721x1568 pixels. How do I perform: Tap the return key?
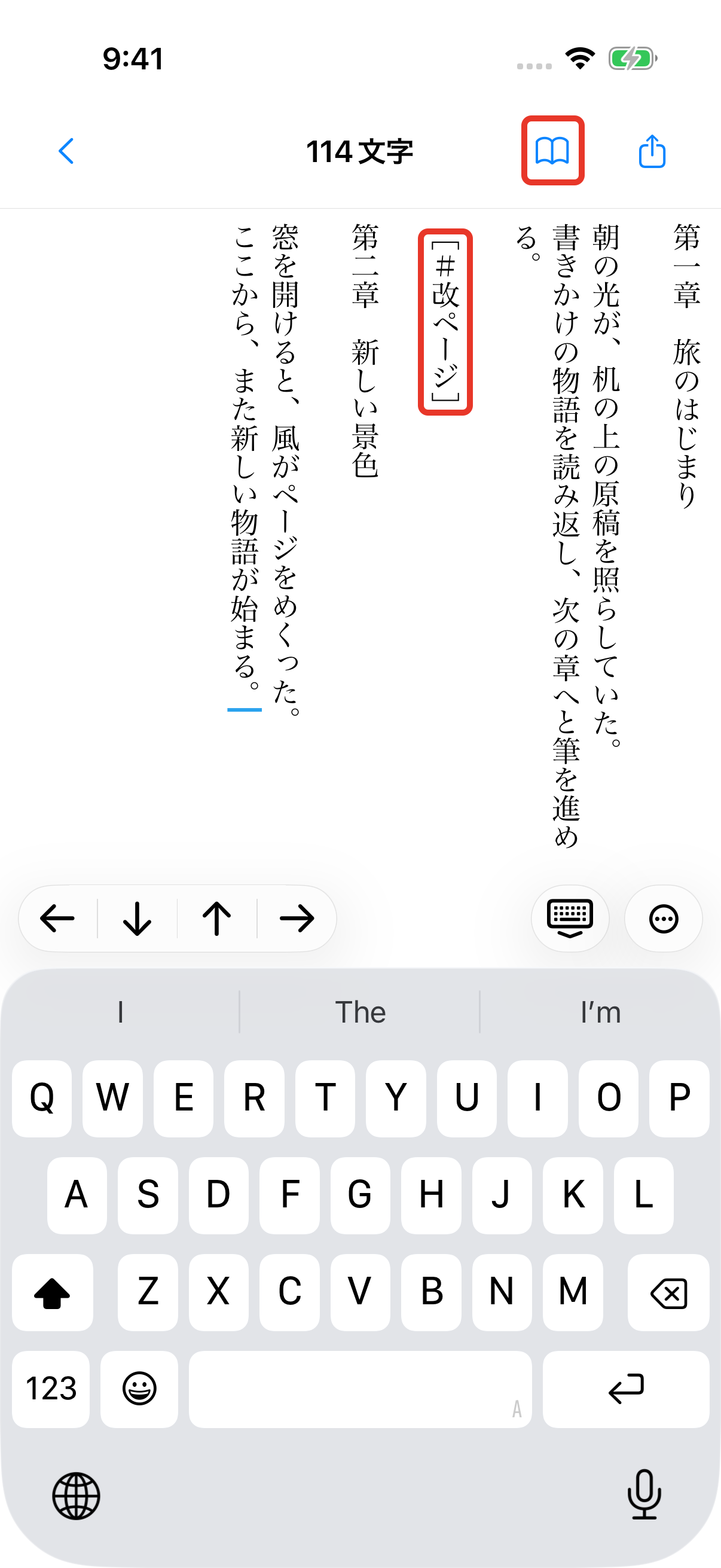[625, 1389]
